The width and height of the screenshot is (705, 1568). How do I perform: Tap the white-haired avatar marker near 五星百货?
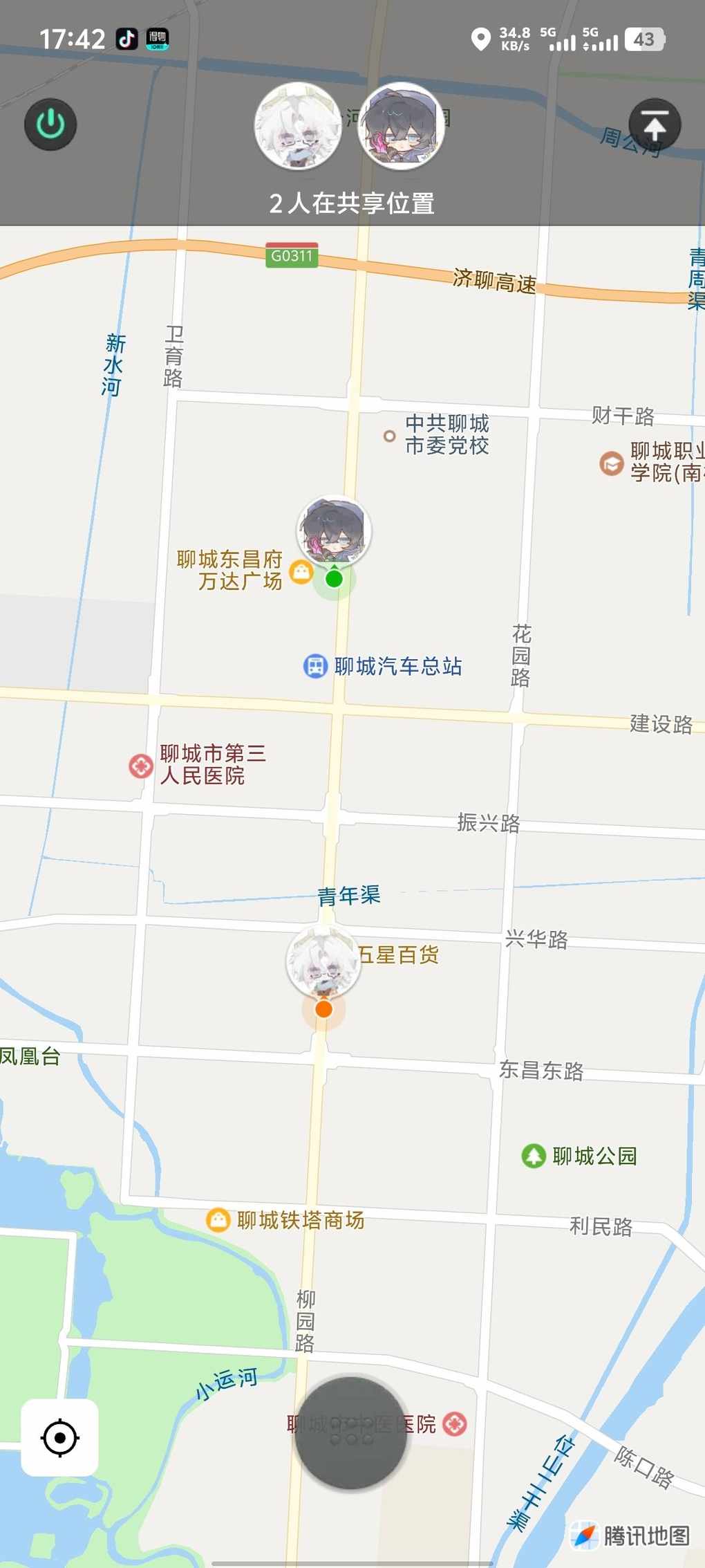click(x=323, y=961)
